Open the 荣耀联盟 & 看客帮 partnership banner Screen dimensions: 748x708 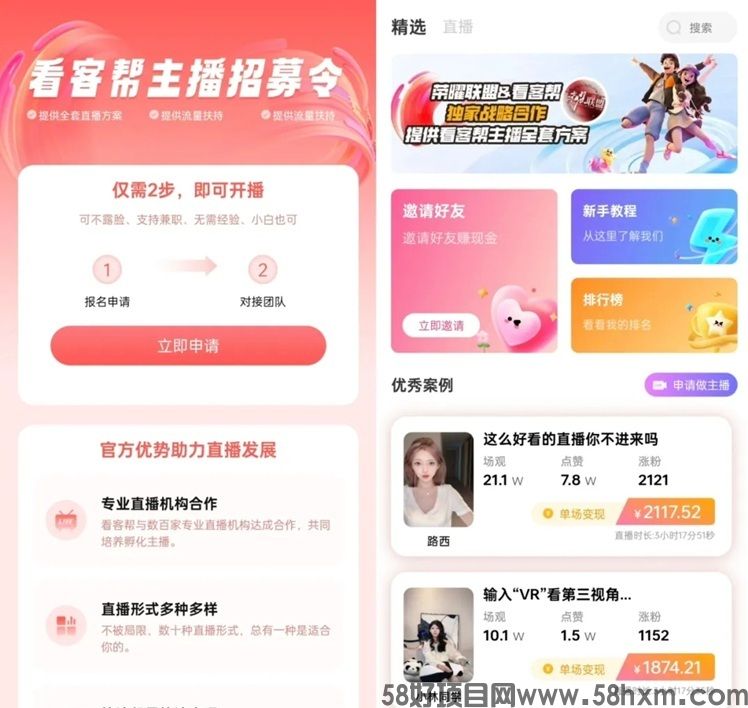pos(563,114)
